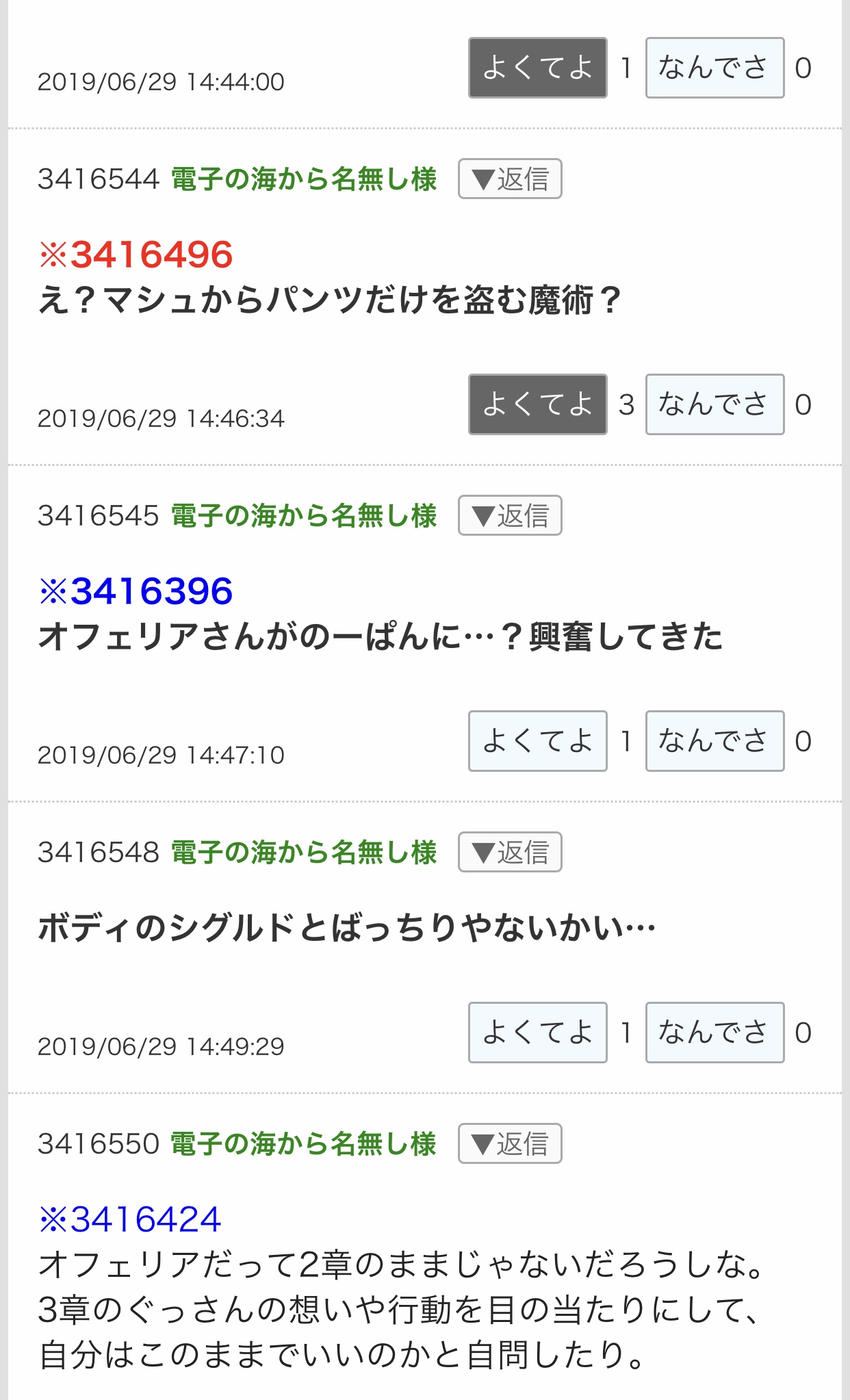This screenshot has height=1400, width=850.
Task: Tap よくてよ on the 14:44:00 comment
Action: click(x=537, y=68)
